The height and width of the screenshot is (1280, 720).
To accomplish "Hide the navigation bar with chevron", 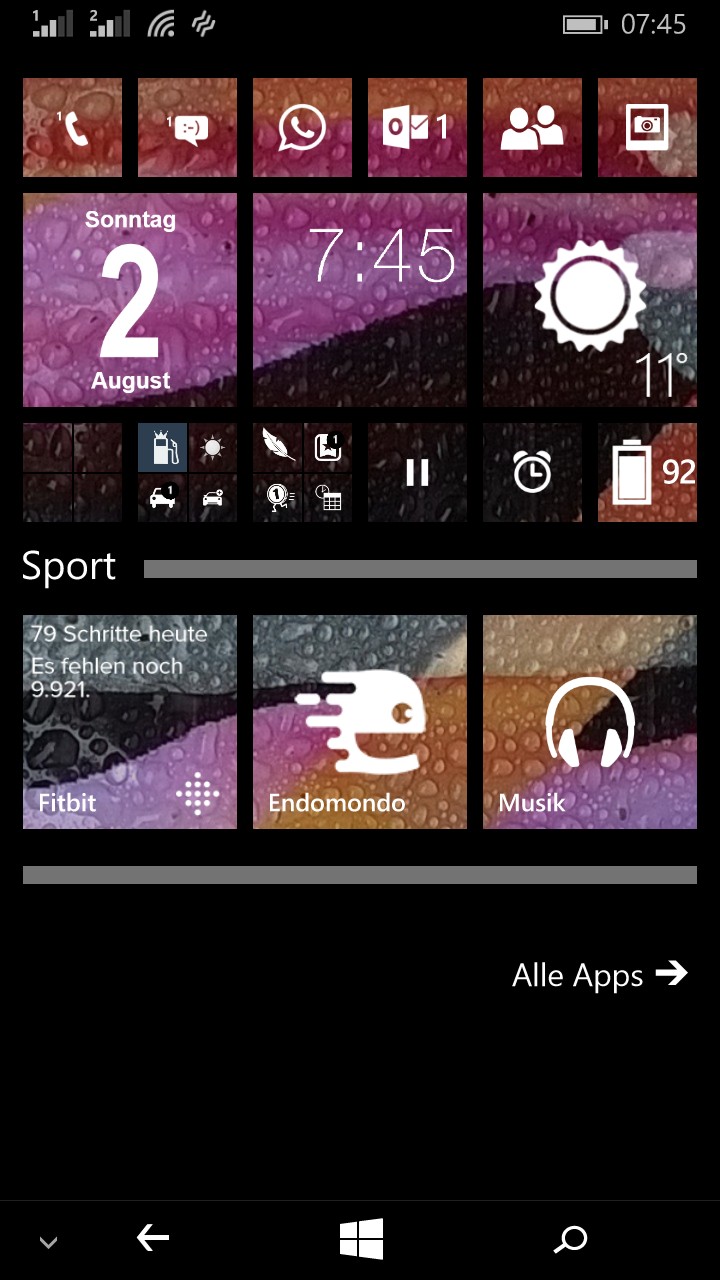I will [48, 1243].
